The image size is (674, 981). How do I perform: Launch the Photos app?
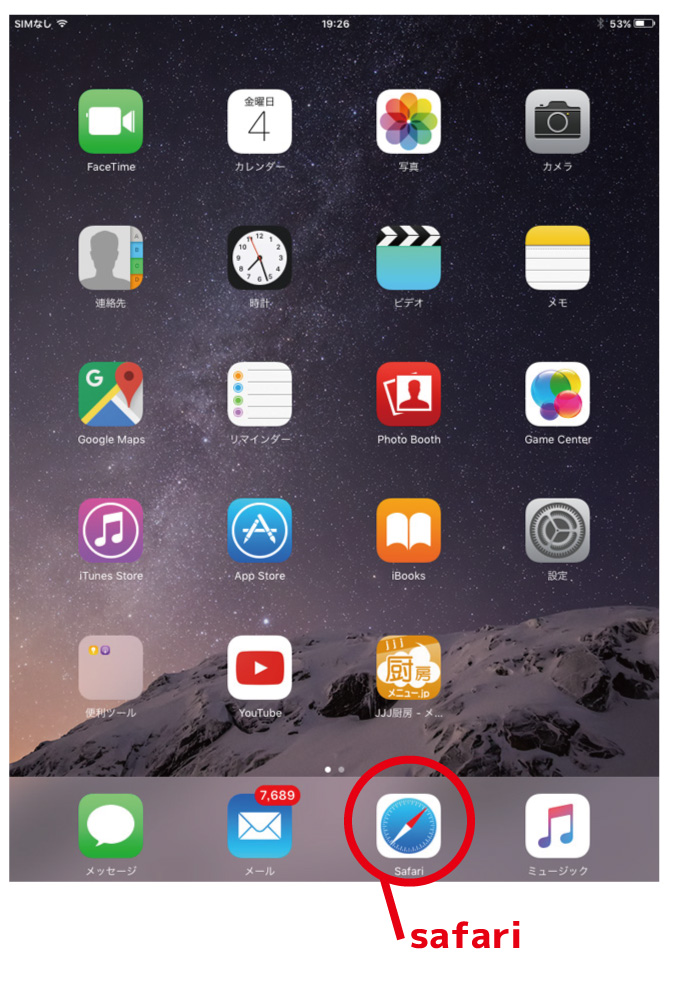(408, 122)
